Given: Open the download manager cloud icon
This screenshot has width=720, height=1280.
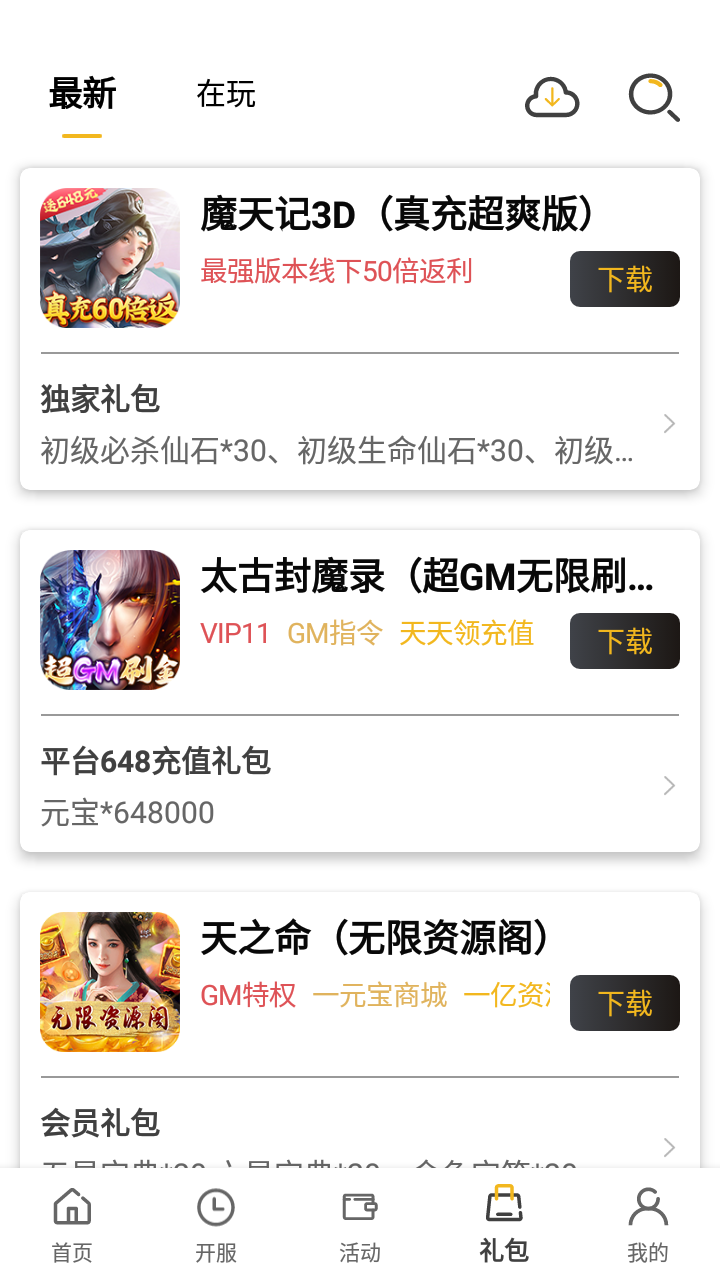Looking at the screenshot, I should 551,97.
